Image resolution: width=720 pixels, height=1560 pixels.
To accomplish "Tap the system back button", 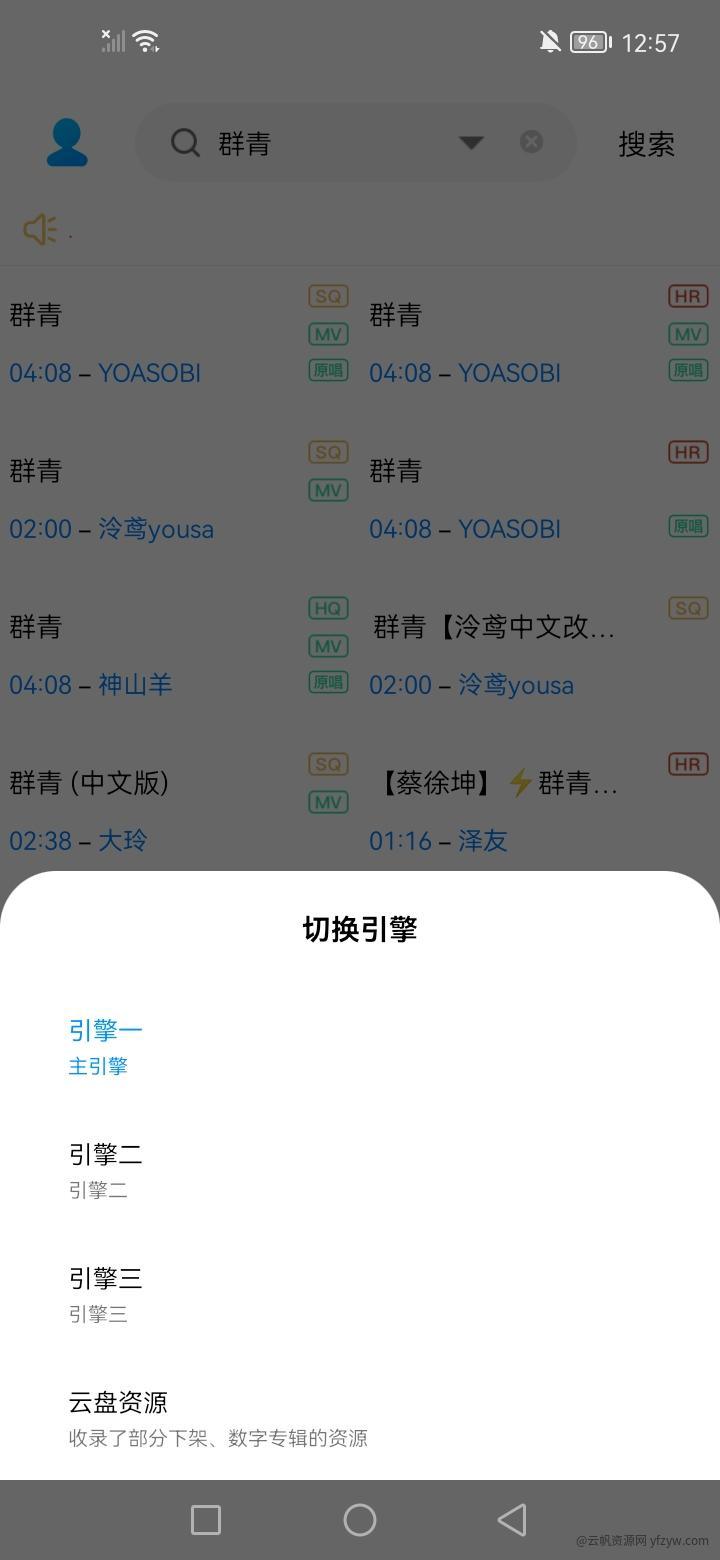I will click(512, 1520).
